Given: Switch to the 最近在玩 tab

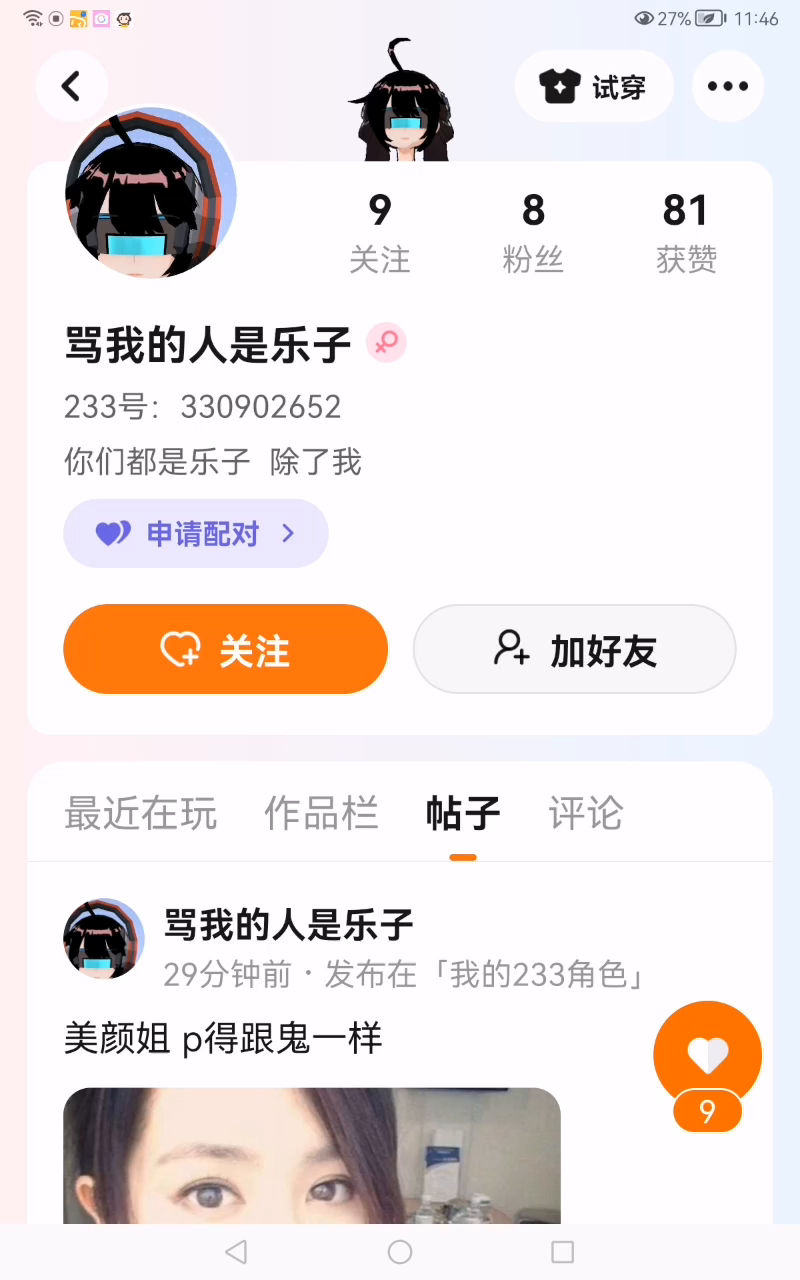Looking at the screenshot, I should 140,813.
